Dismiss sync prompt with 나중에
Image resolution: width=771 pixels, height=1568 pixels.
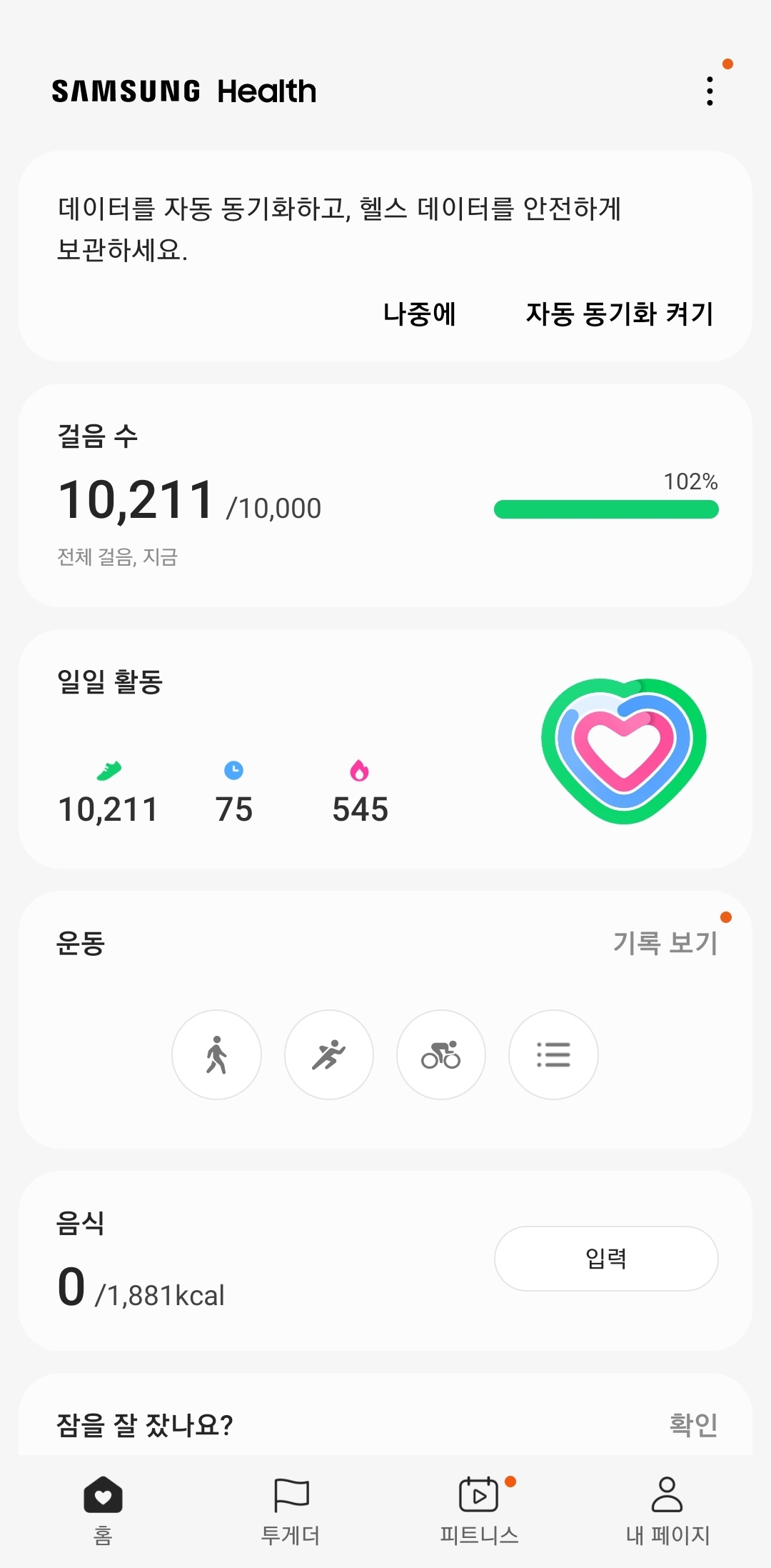point(419,314)
